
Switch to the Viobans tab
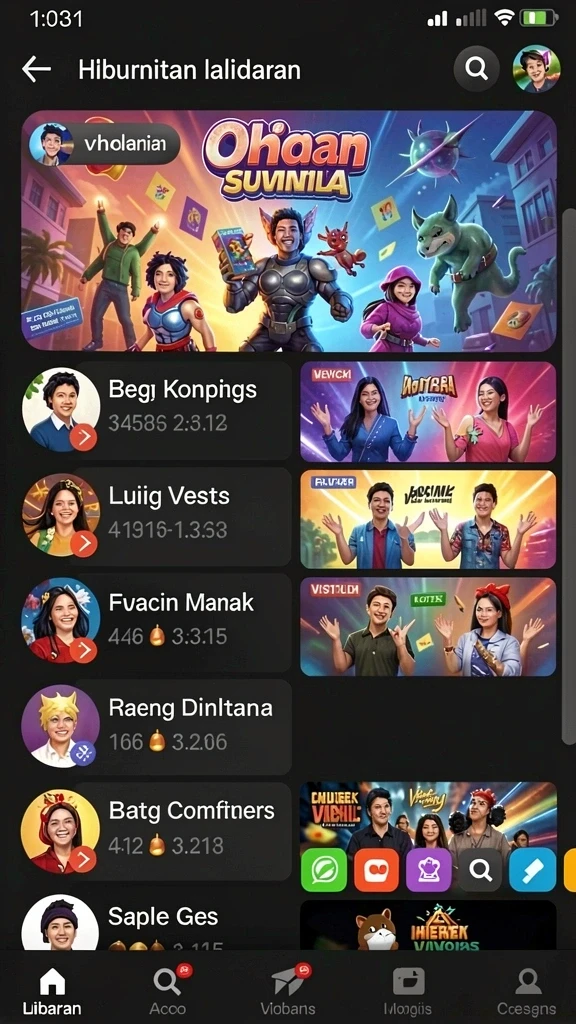point(288,990)
